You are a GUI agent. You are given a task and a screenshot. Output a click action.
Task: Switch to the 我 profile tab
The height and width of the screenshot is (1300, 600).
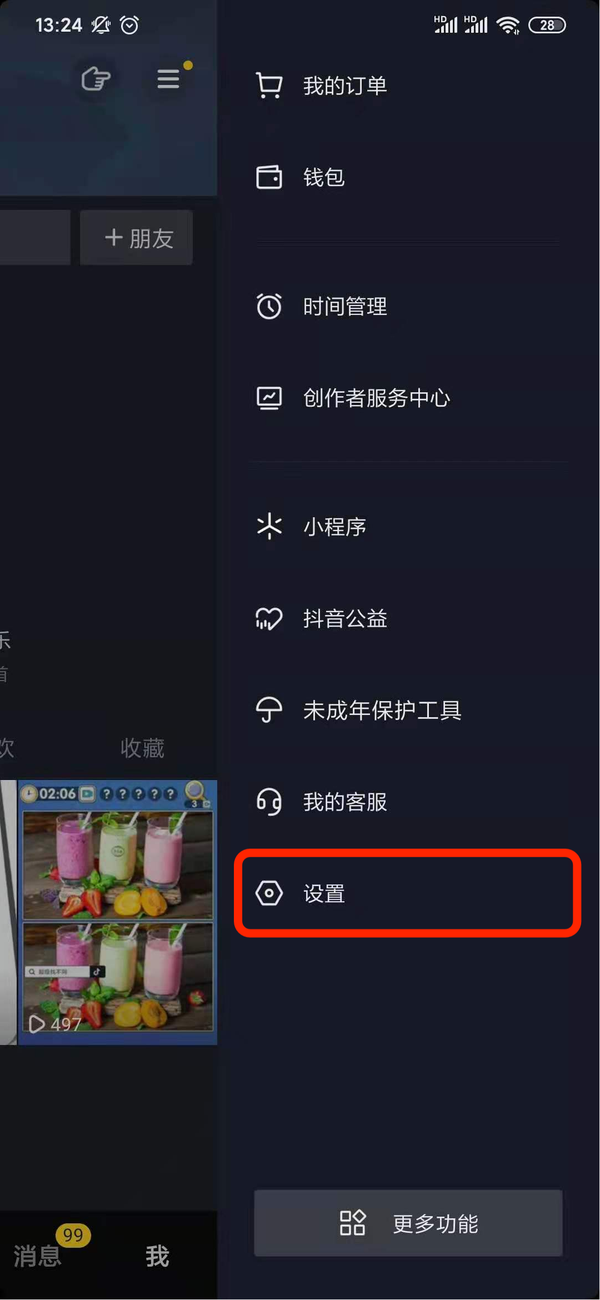(x=157, y=1256)
